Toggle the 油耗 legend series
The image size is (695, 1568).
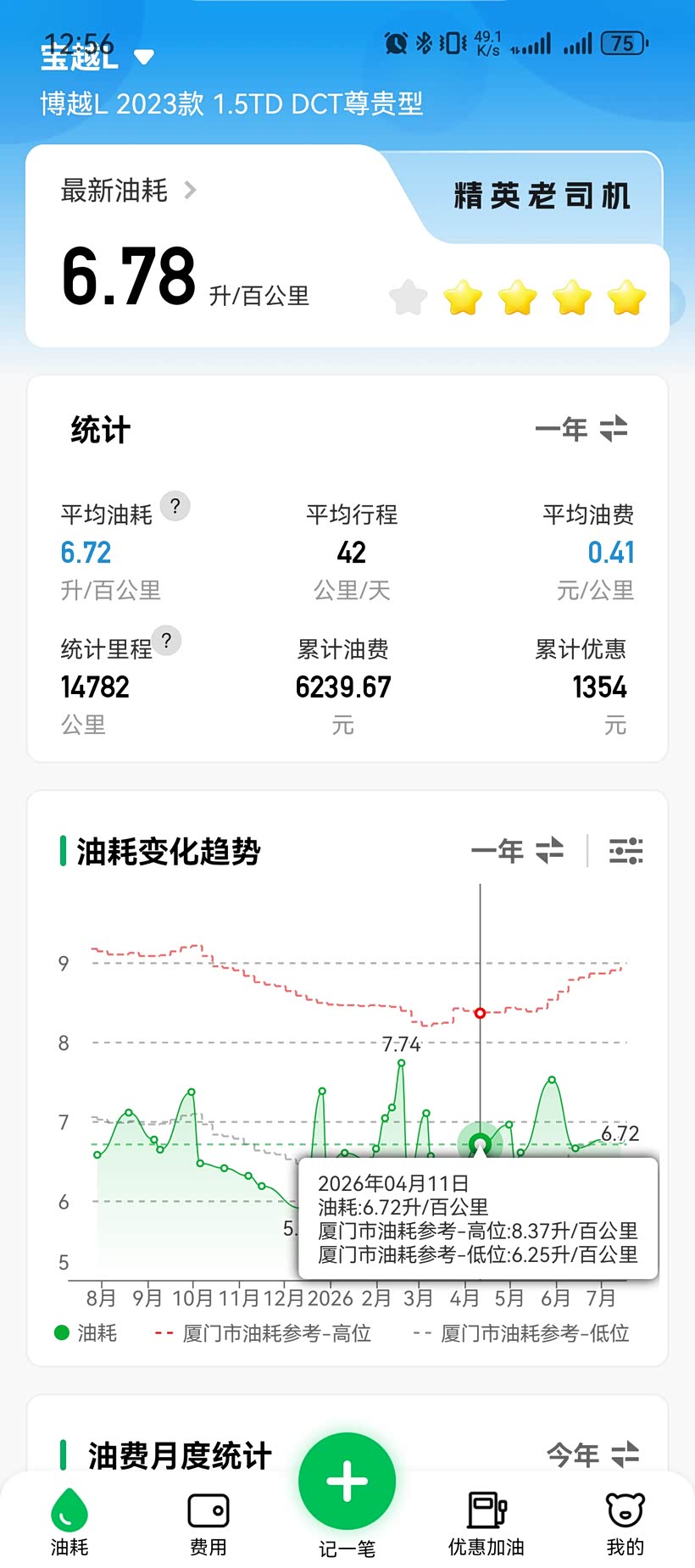point(86,1332)
